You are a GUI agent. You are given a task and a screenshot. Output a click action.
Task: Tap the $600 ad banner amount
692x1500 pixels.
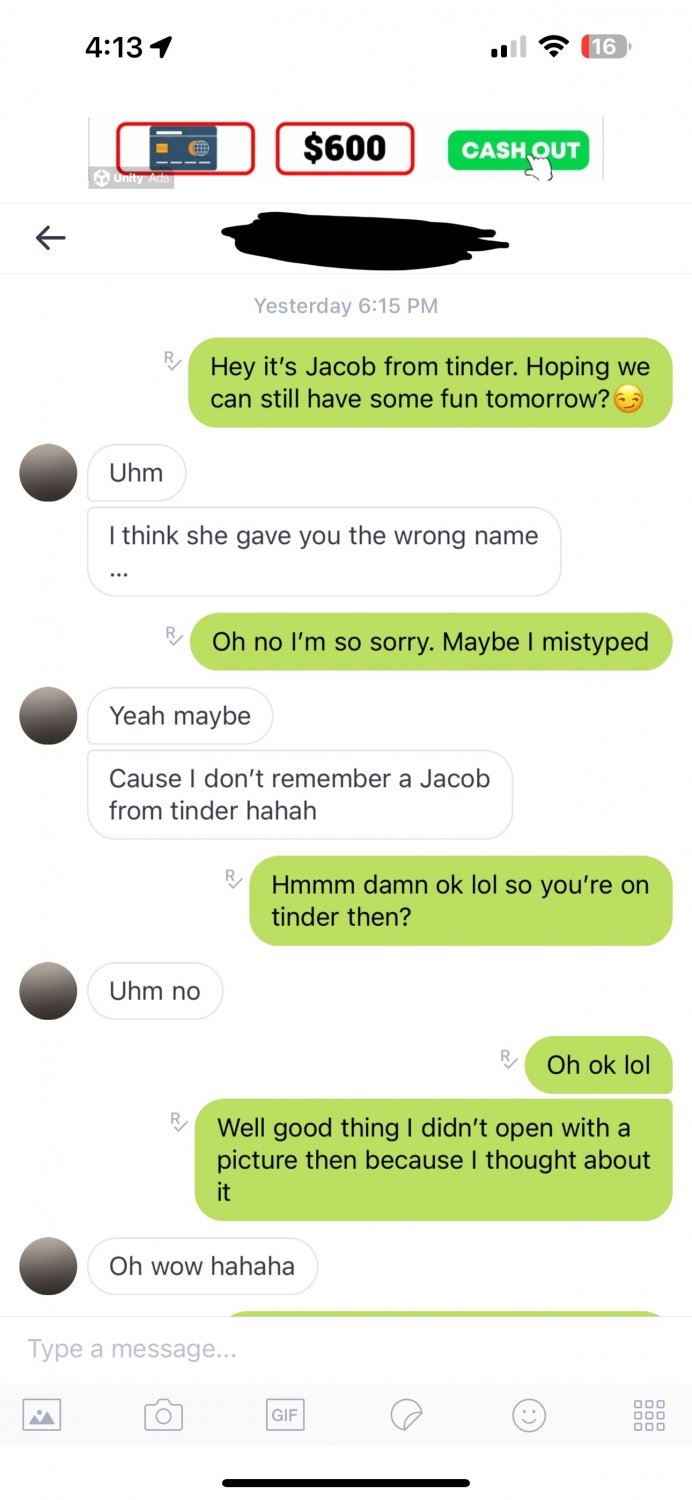click(344, 149)
